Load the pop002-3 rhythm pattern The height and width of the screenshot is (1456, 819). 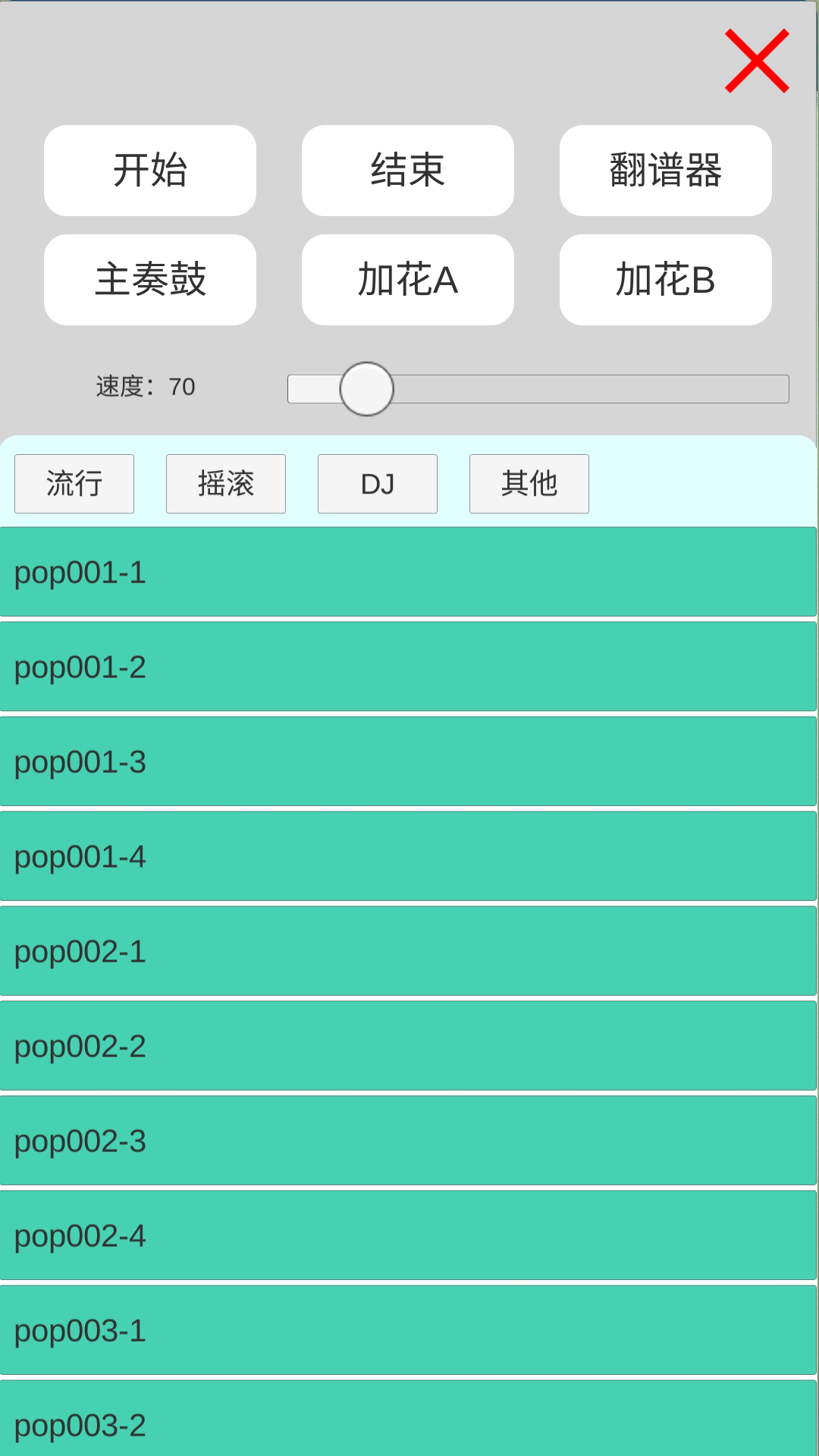(x=409, y=1141)
